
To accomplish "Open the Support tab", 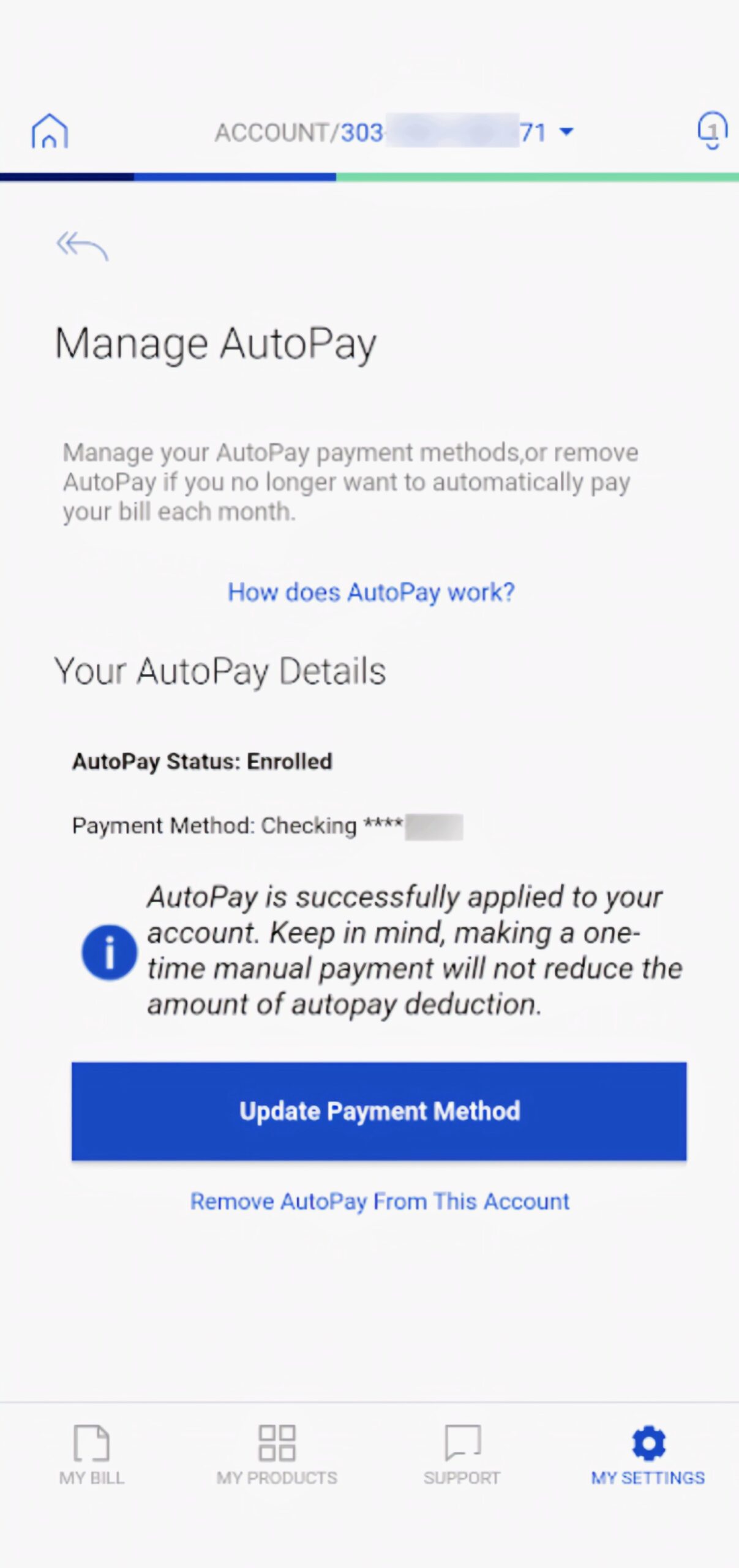I will coord(462,1455).
